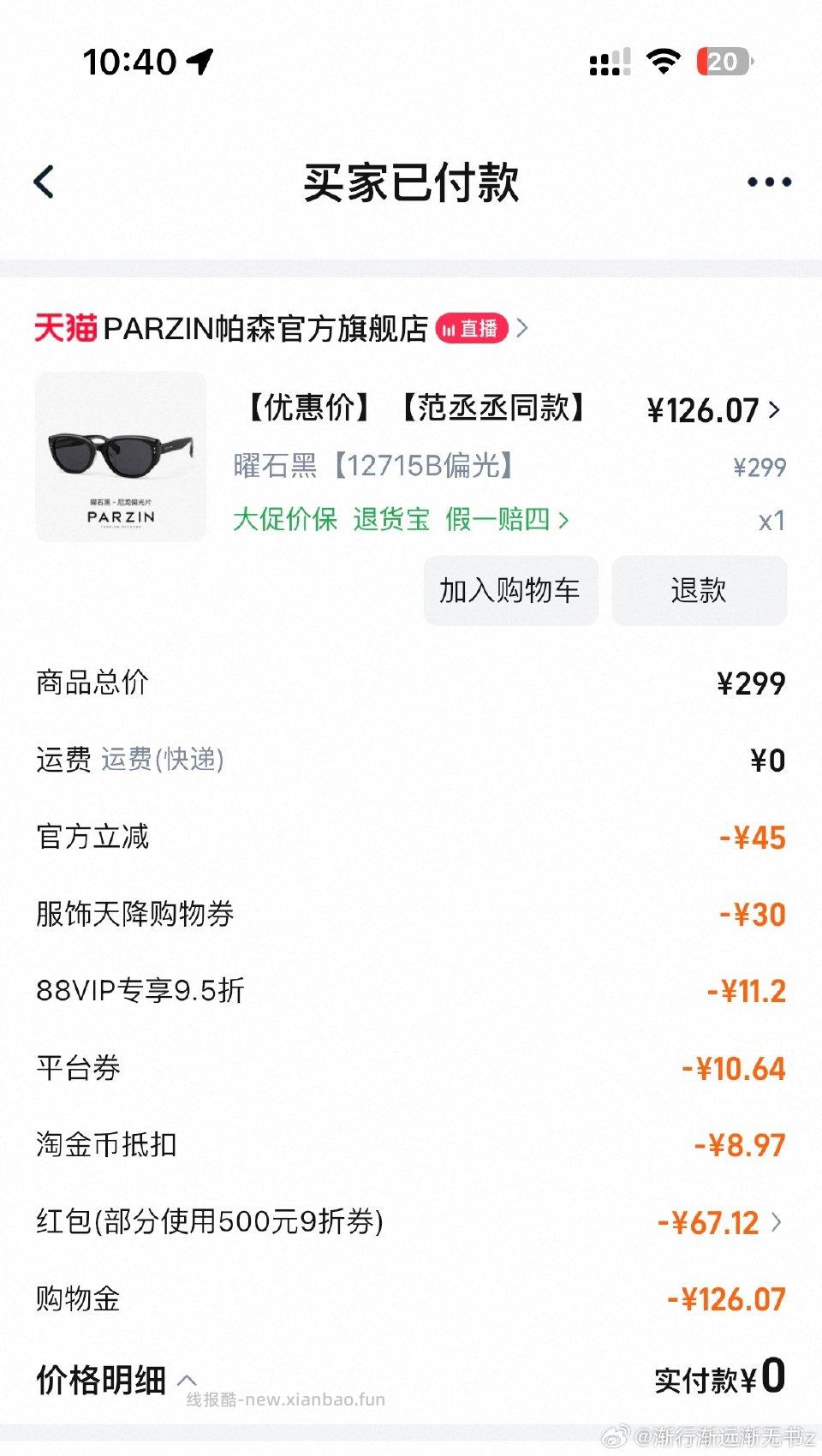The width and height of the screenshot is (822, 1456).
Task: Tap the location arrow in status bar
Action: coord(200,61)
